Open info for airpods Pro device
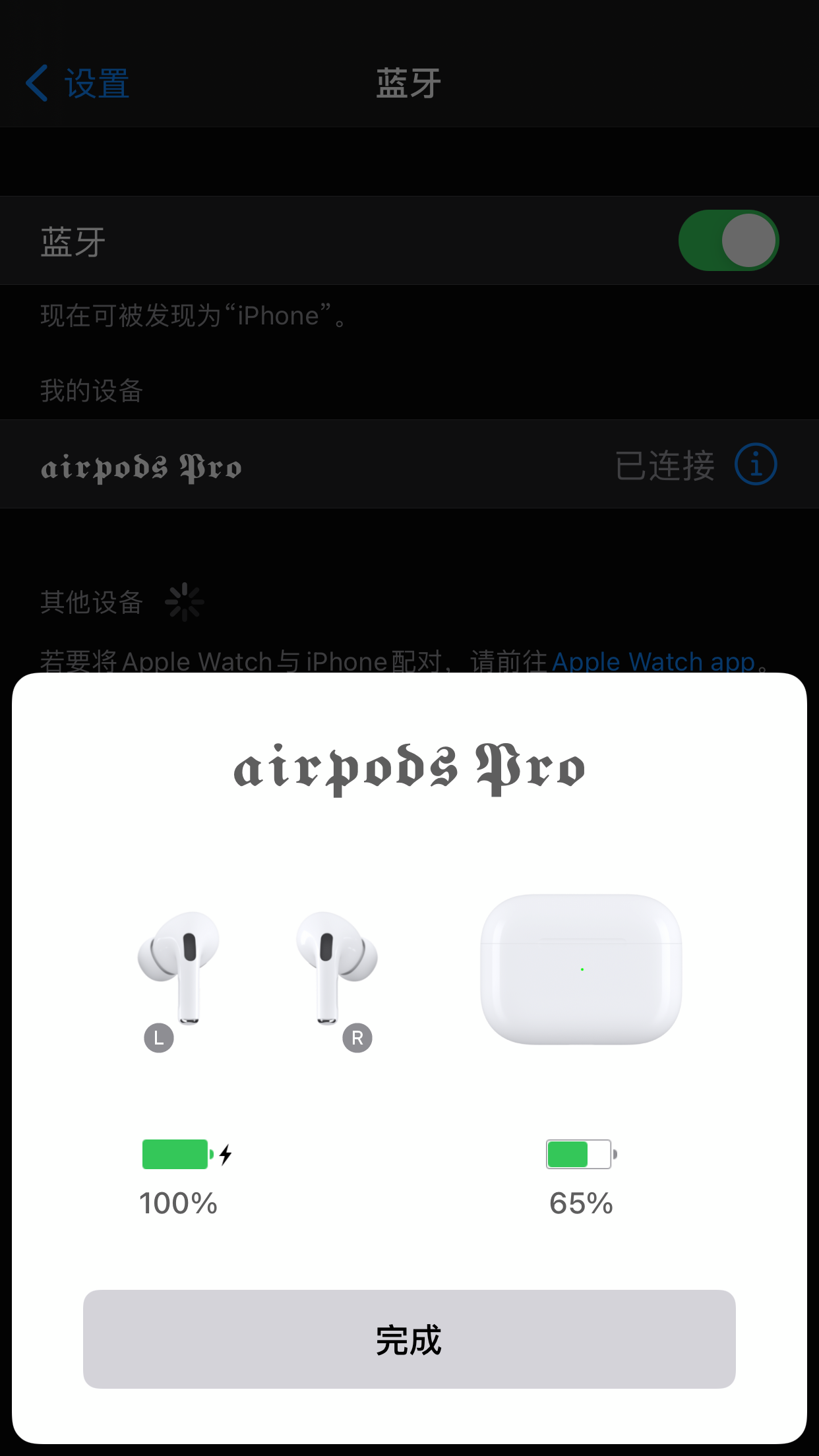Screen dimensions: 819x1456 pyautogui.click(x=756, y=464)
